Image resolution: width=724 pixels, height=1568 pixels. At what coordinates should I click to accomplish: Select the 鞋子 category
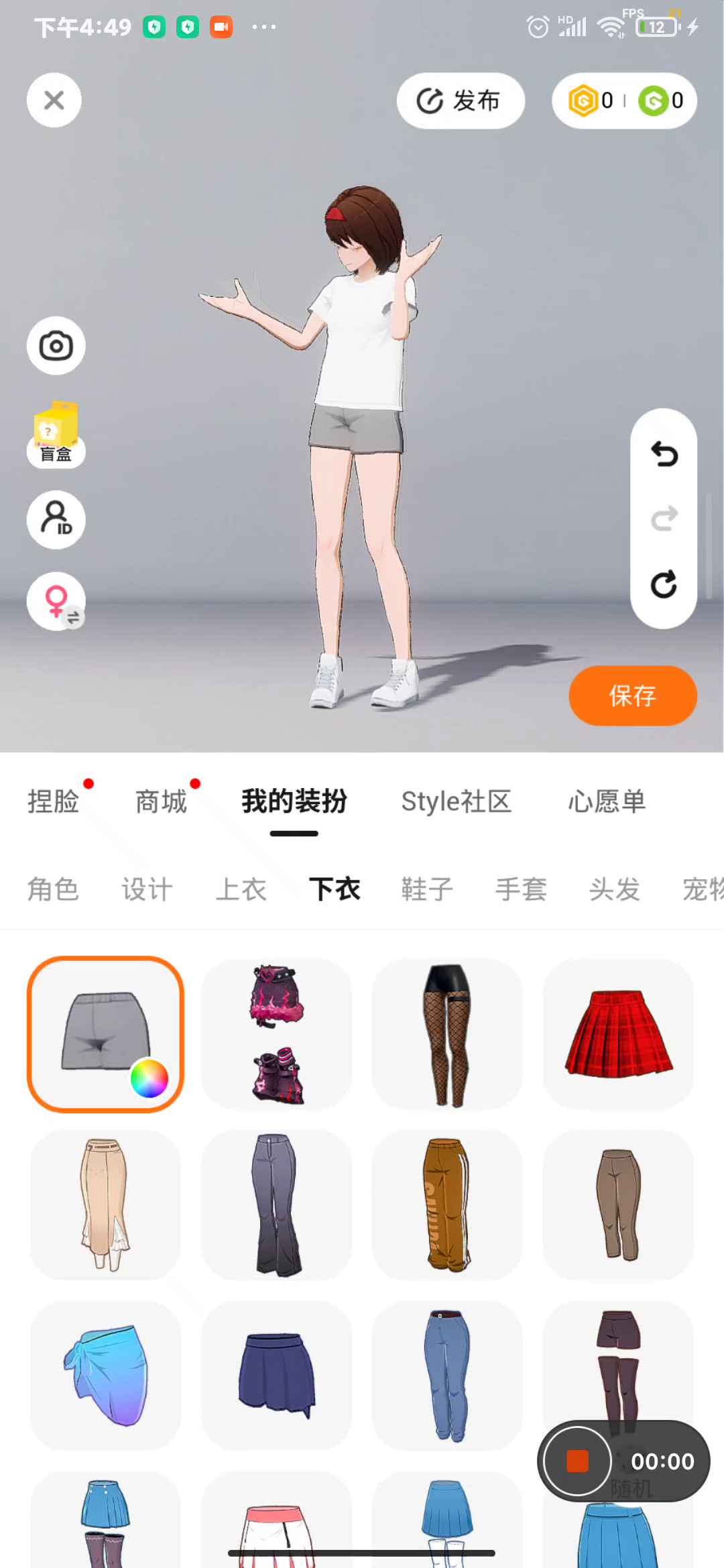click(427, 889)
